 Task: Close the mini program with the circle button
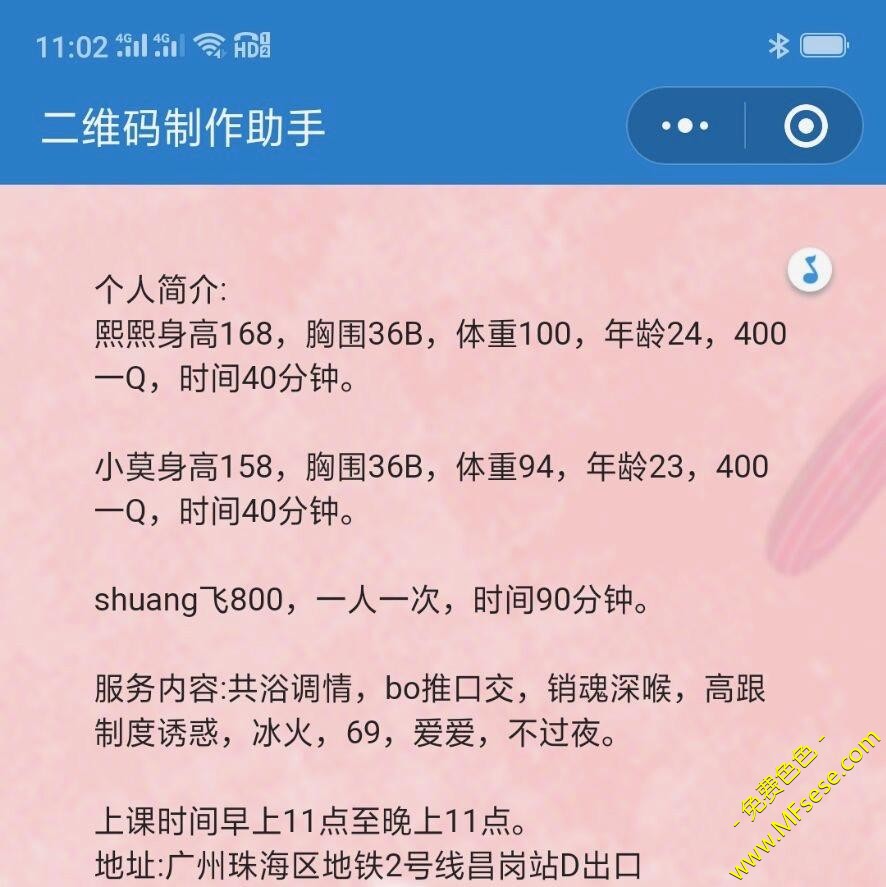click(805, 127)
